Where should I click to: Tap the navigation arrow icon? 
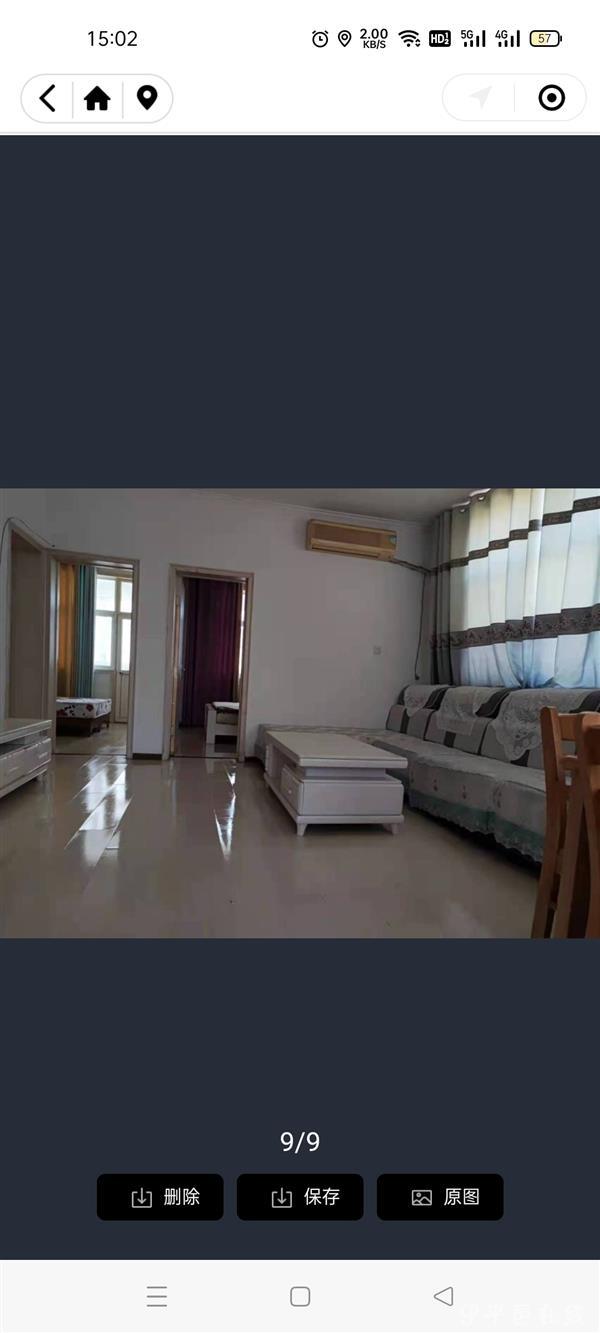coord(481,98)
